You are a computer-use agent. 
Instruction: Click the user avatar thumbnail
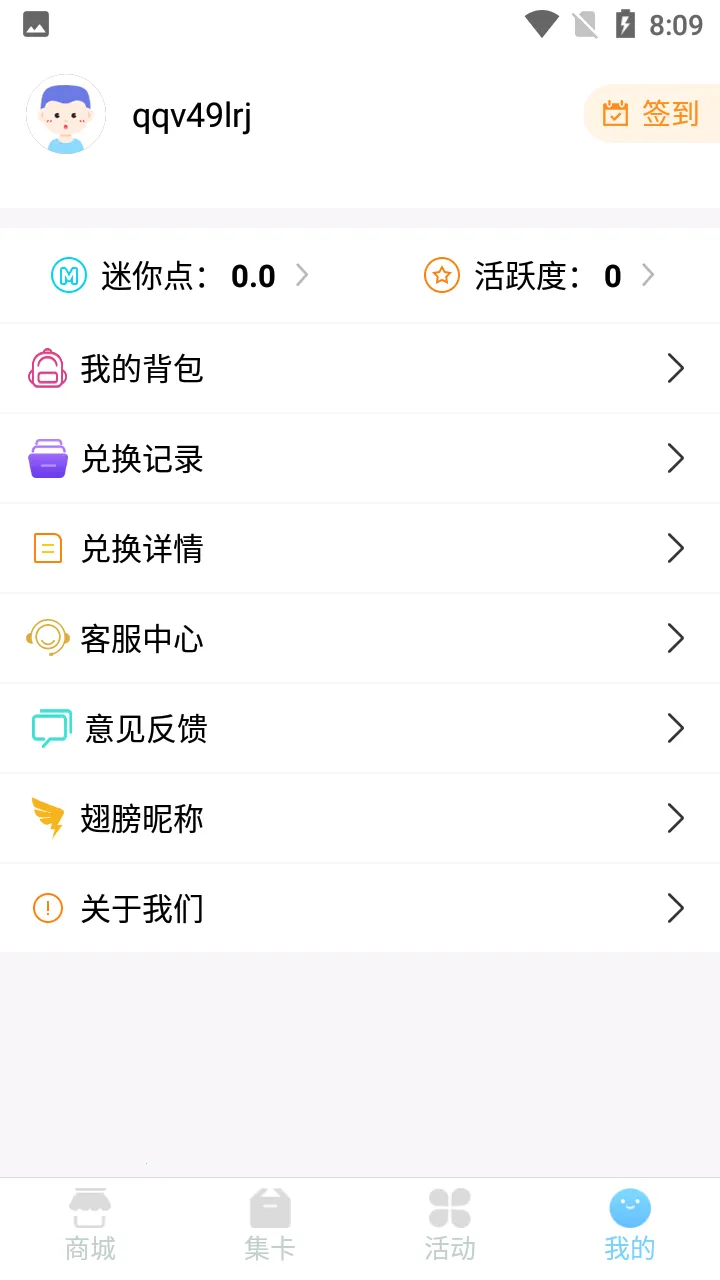point(66,114)
